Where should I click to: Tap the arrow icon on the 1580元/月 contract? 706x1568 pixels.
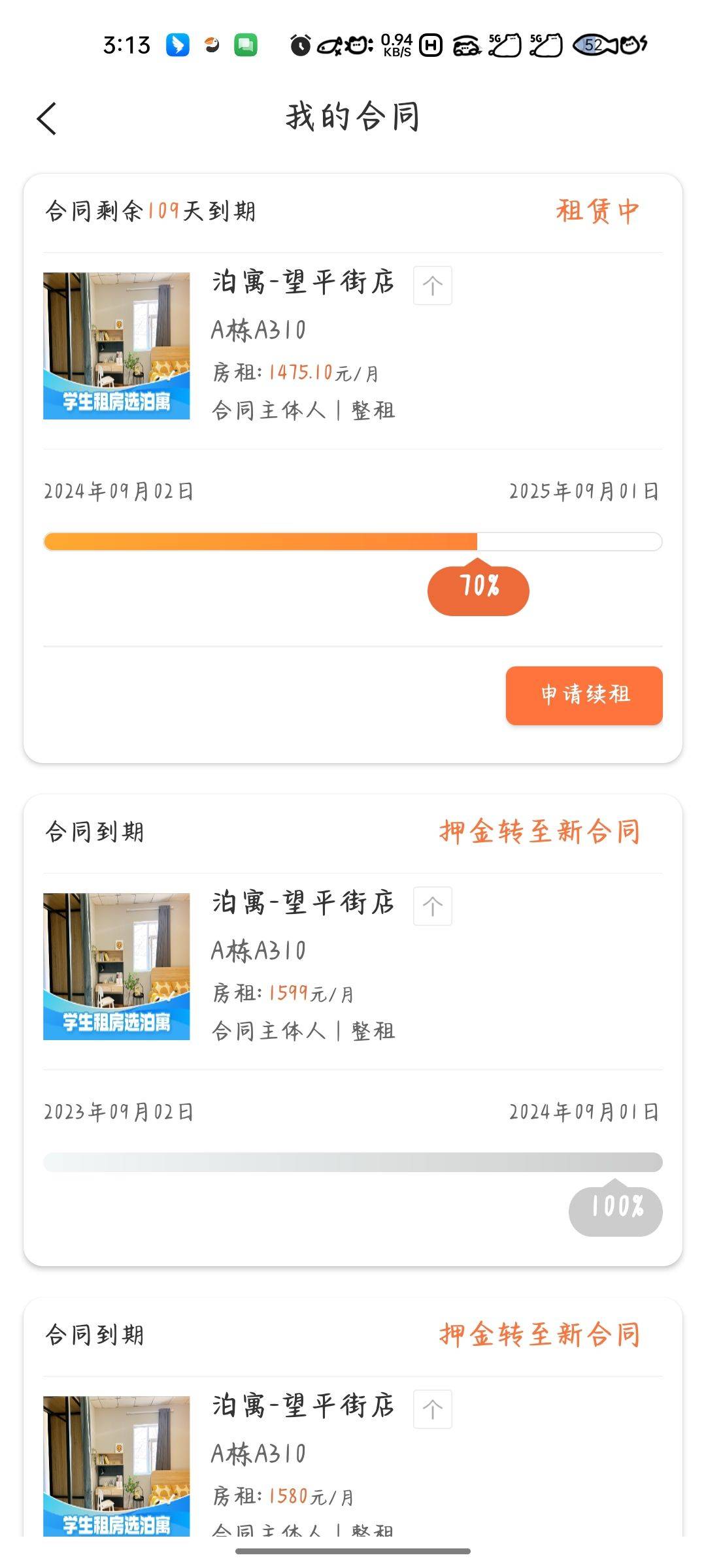[x=432, y=1409]
